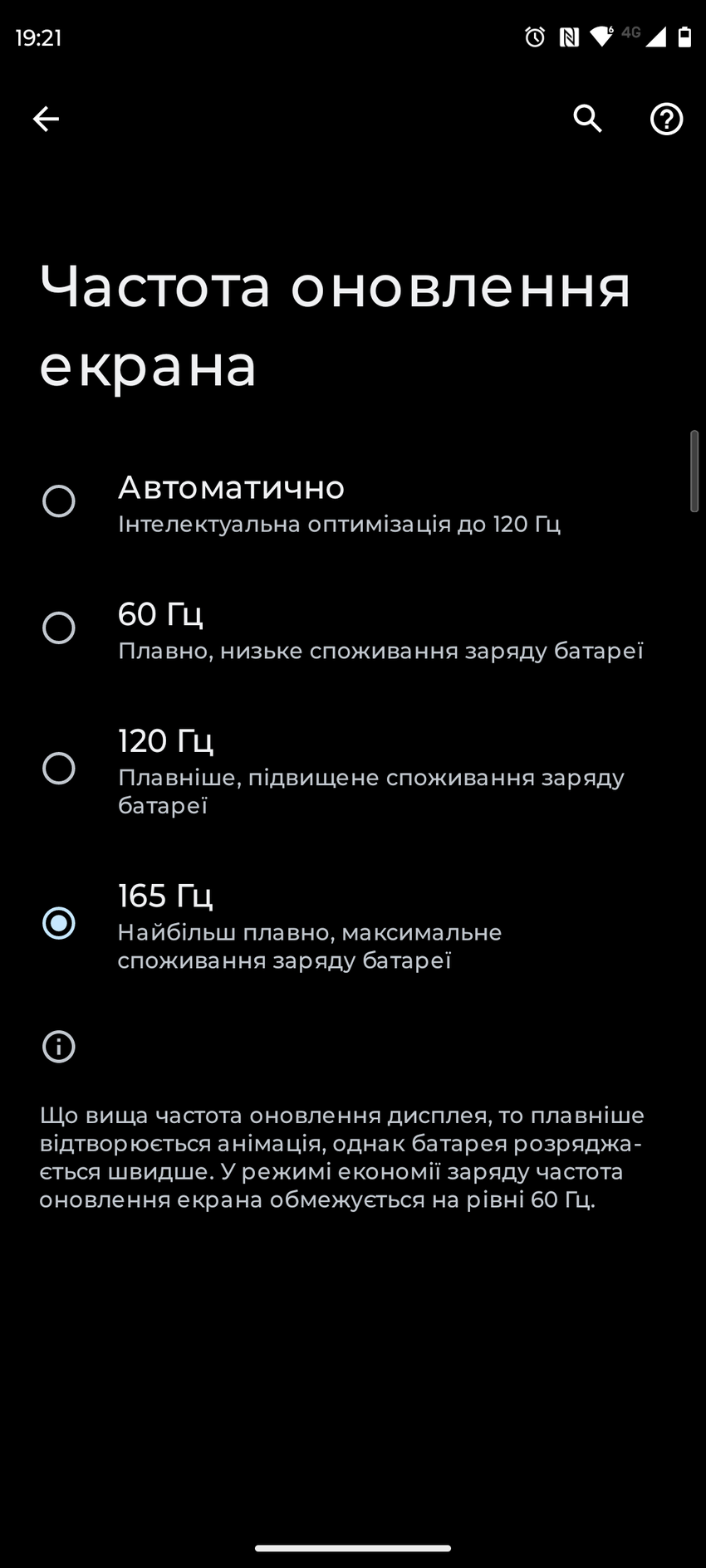Viewport: 706px width, 1568px height.
Task: Tap the clock showing 19:21
Action: (37, 37)
